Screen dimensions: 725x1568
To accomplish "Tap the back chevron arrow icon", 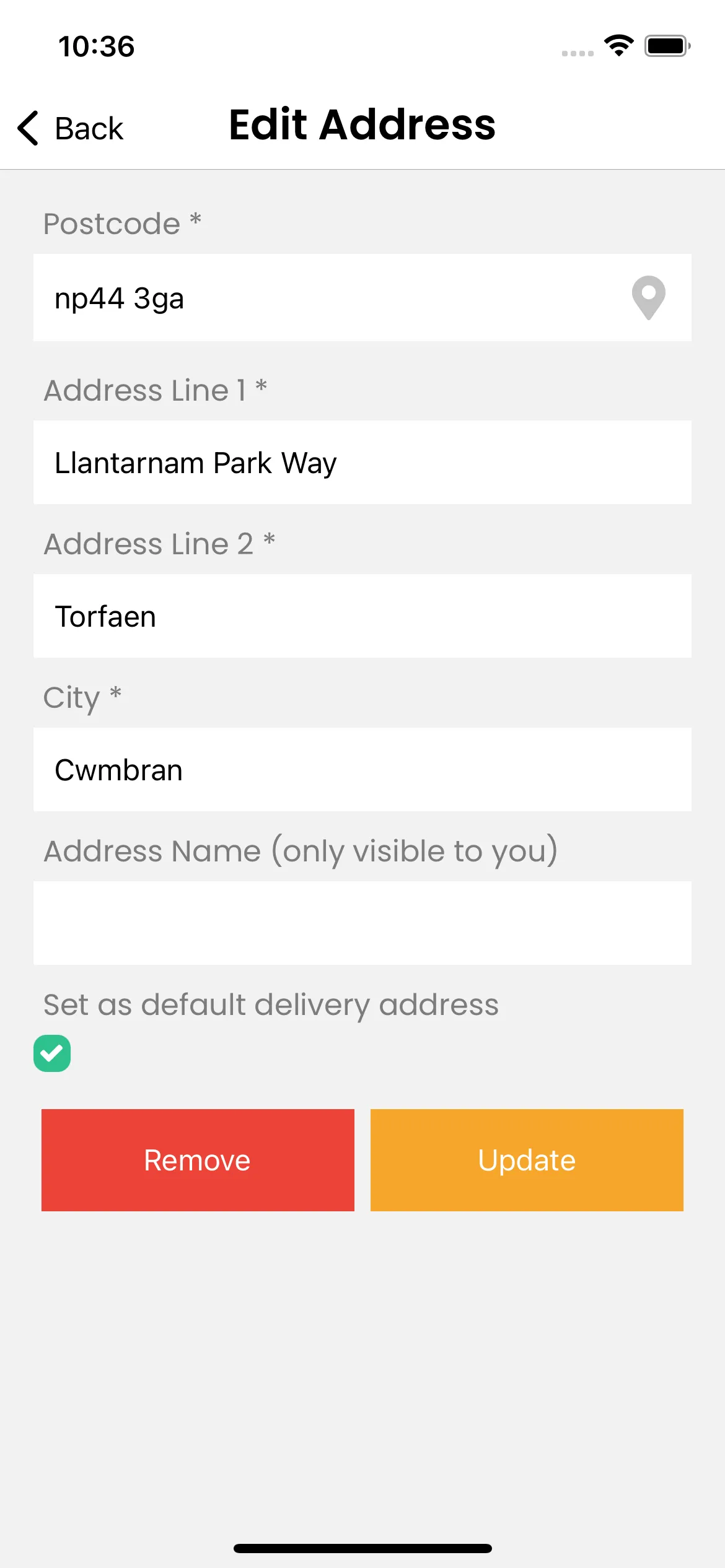I will 27,128.
